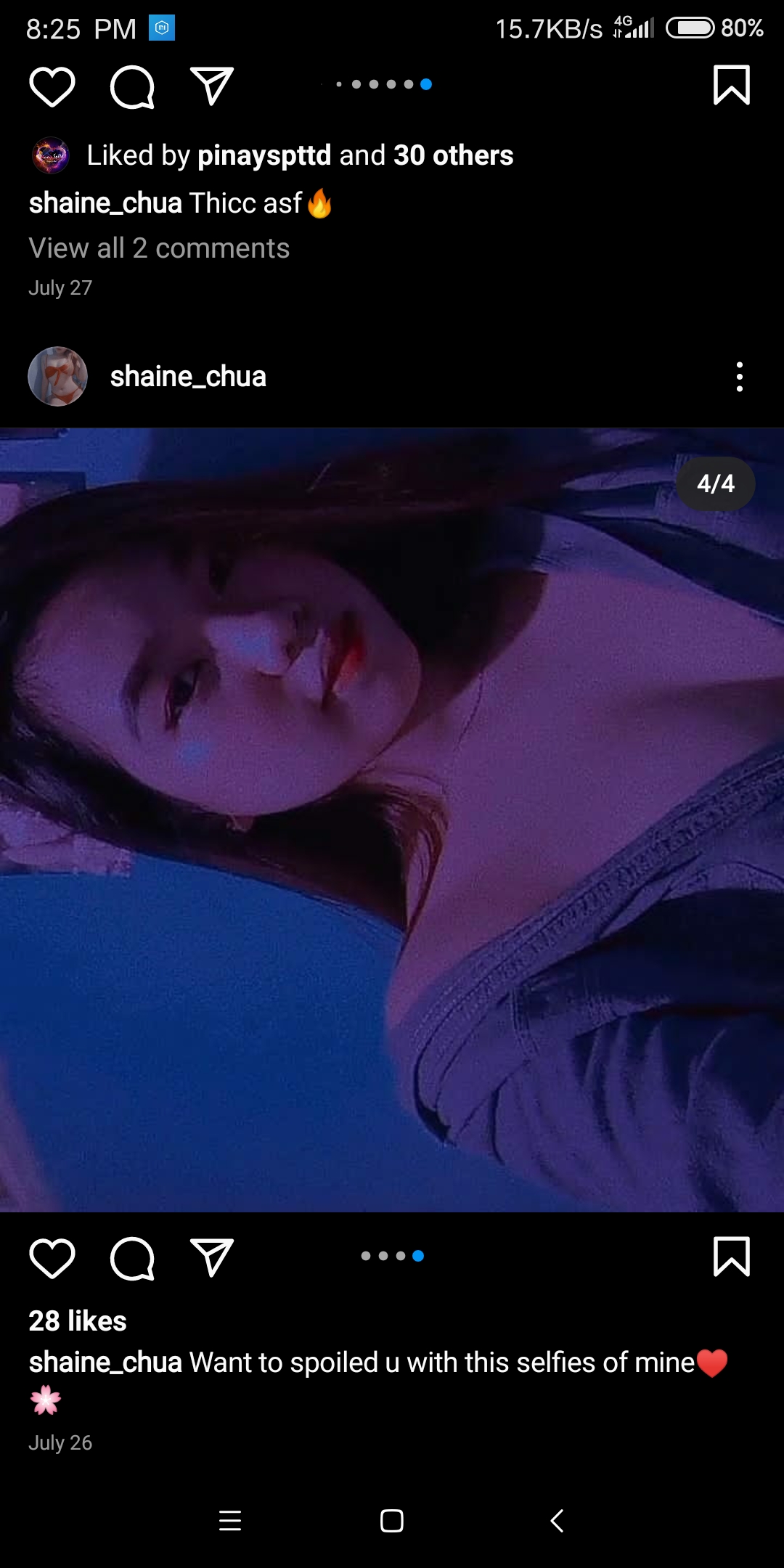This screenshot has width=784, height=1568.
Task: Open comments for the "Thicc asf" post
Action: [132, 86]
